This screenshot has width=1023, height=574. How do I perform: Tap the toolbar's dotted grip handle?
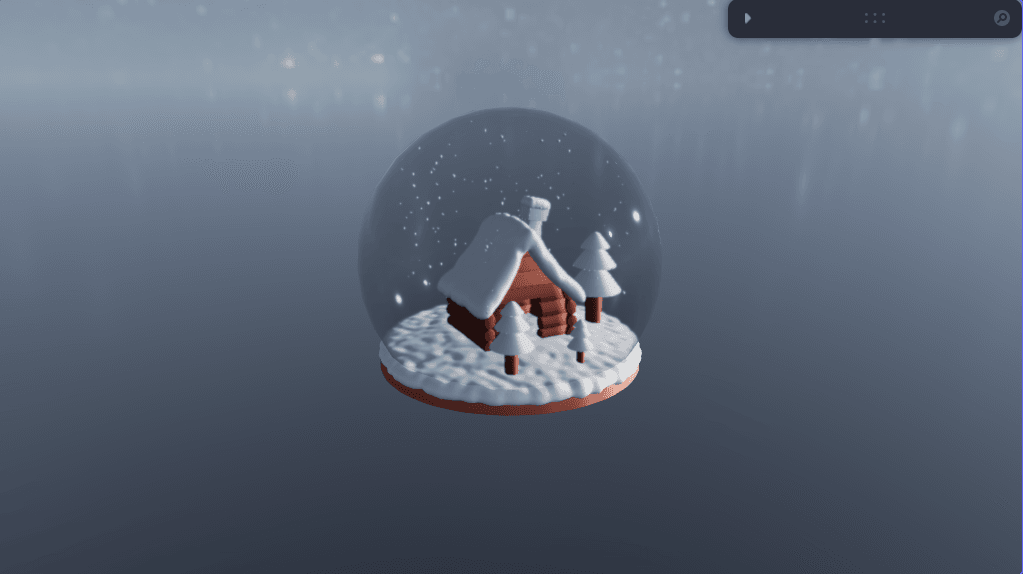pos(875,18)
